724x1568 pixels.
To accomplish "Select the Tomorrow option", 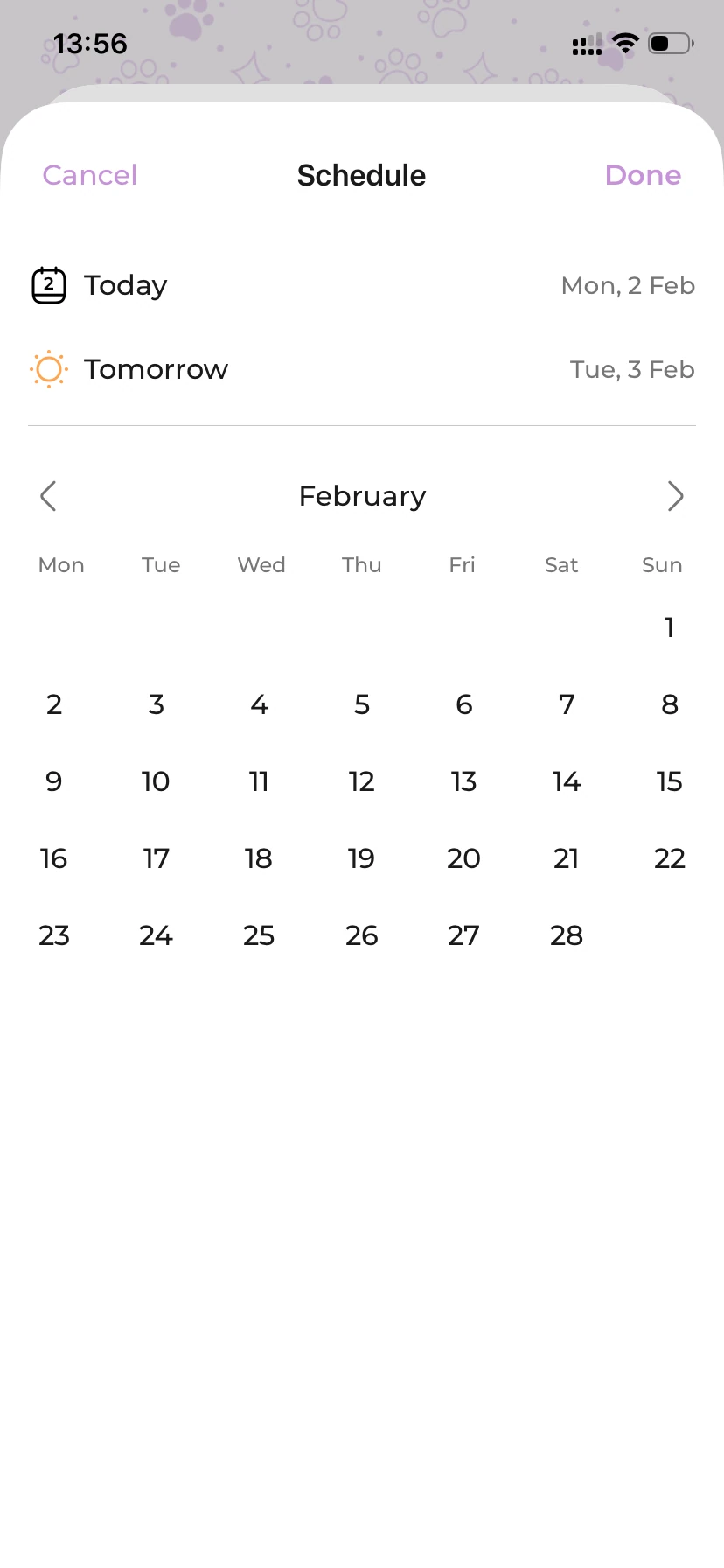I will (x=156, y=369).
